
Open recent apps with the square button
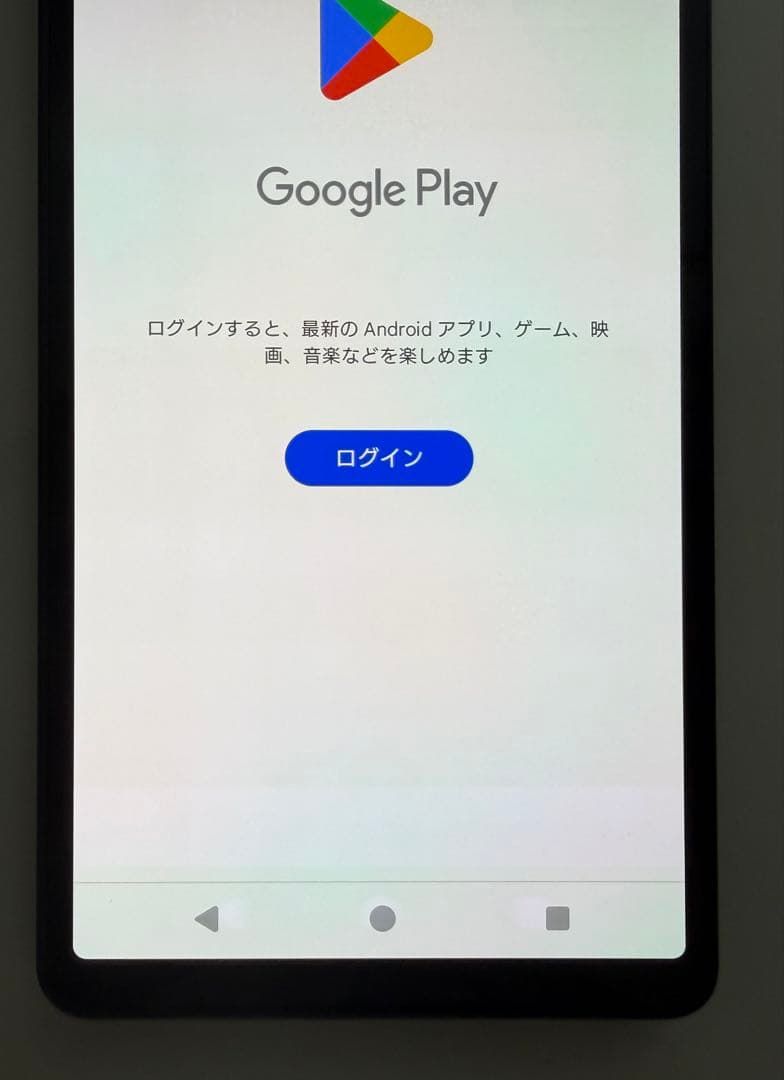tap(557, 918)
